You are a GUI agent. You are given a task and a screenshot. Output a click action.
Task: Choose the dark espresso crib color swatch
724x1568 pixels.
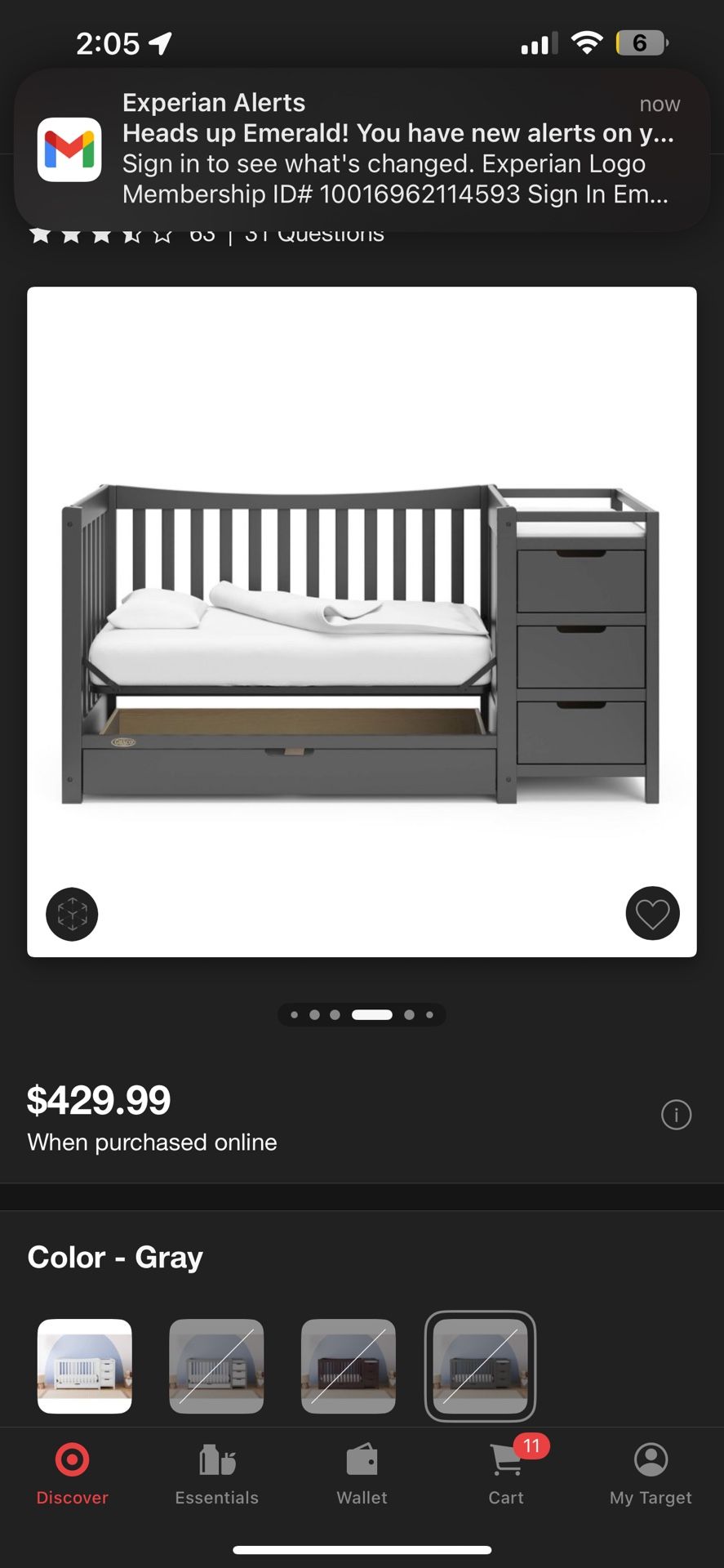click(x=349, y=1365)
